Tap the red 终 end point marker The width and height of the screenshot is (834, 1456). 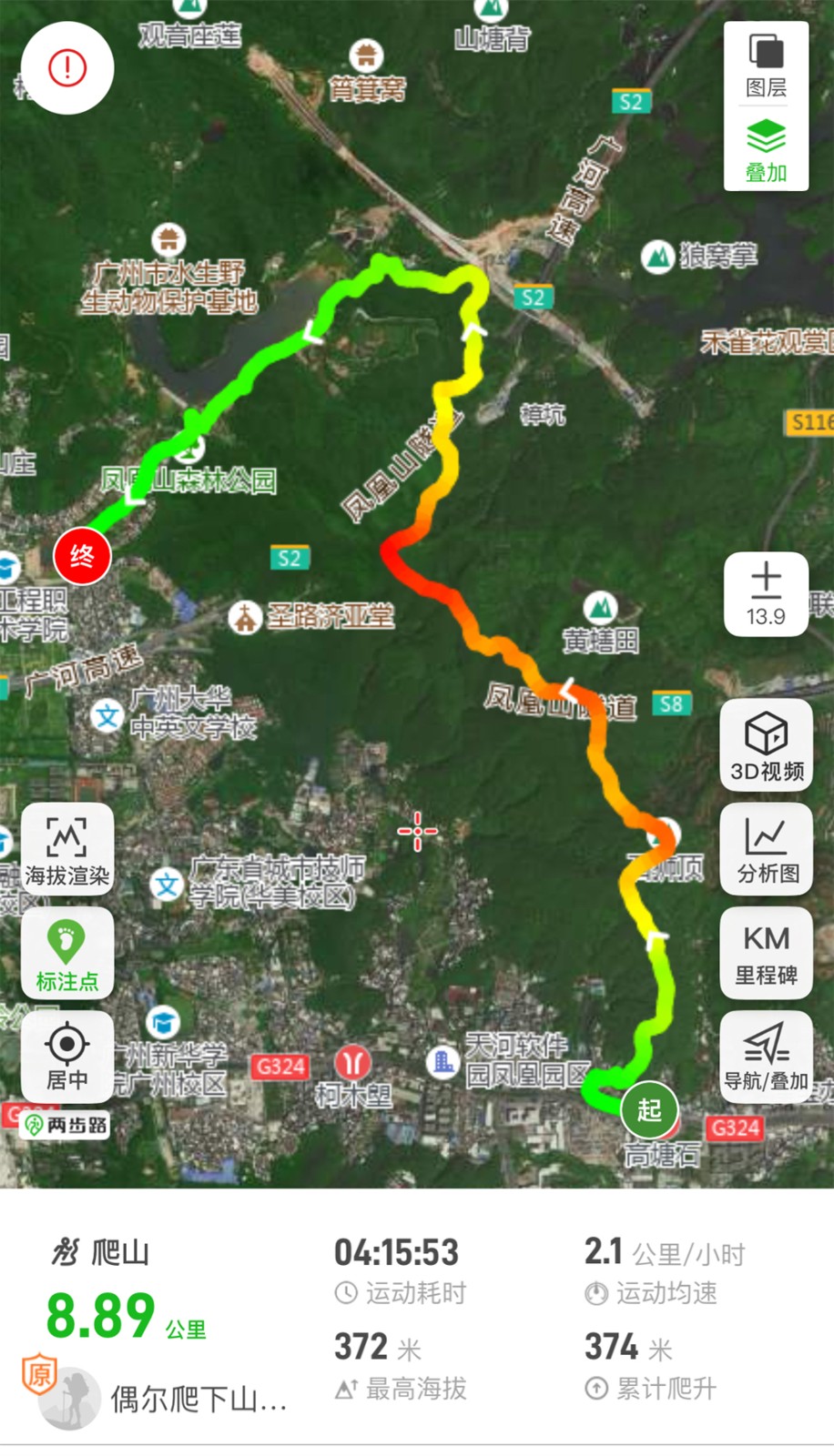(82, 556)
